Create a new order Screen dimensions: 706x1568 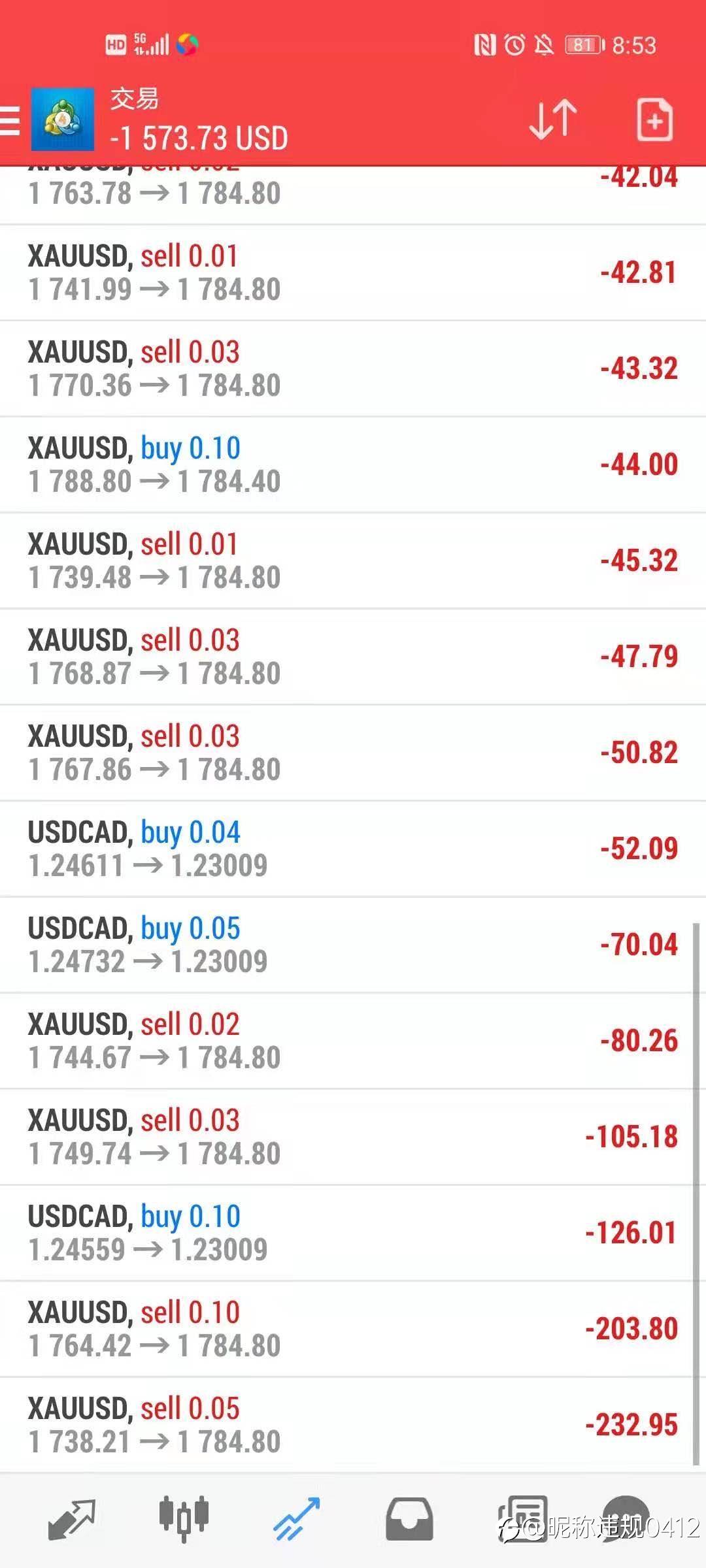point(654,120)
